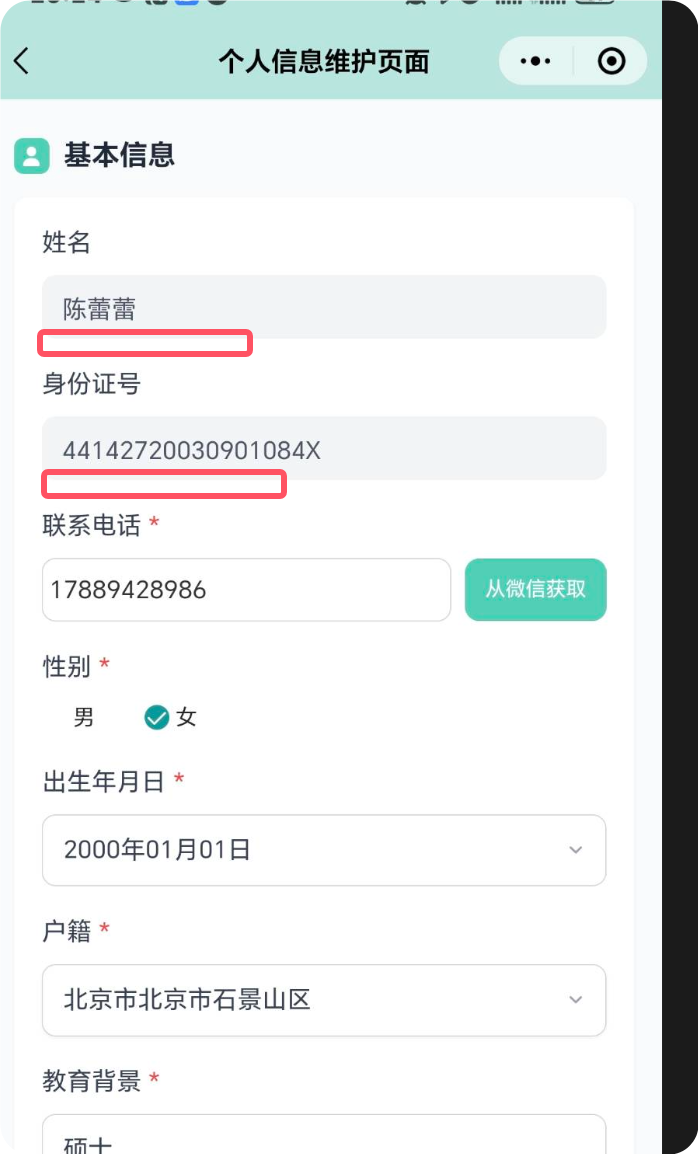Edit the 联系电话 phone number field
The height and width of the screenshot is (1154, 698).
246,590
